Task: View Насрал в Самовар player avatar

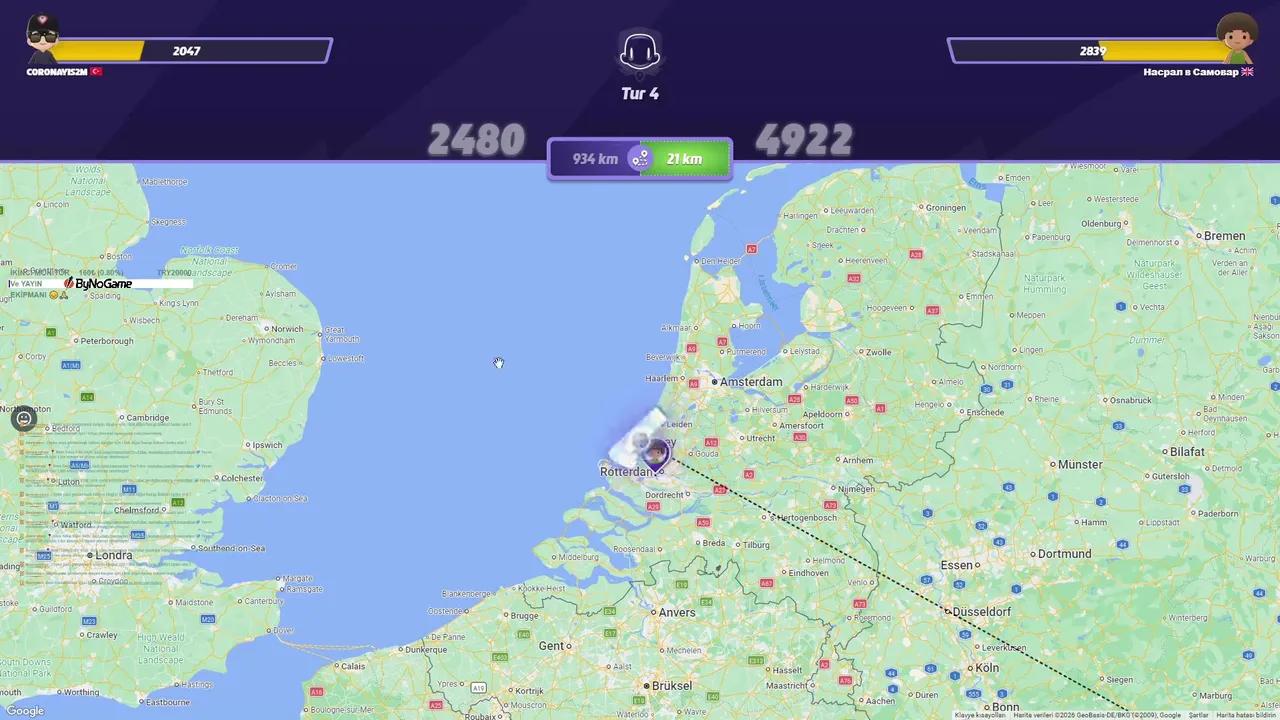Action: click(1237, 39)
